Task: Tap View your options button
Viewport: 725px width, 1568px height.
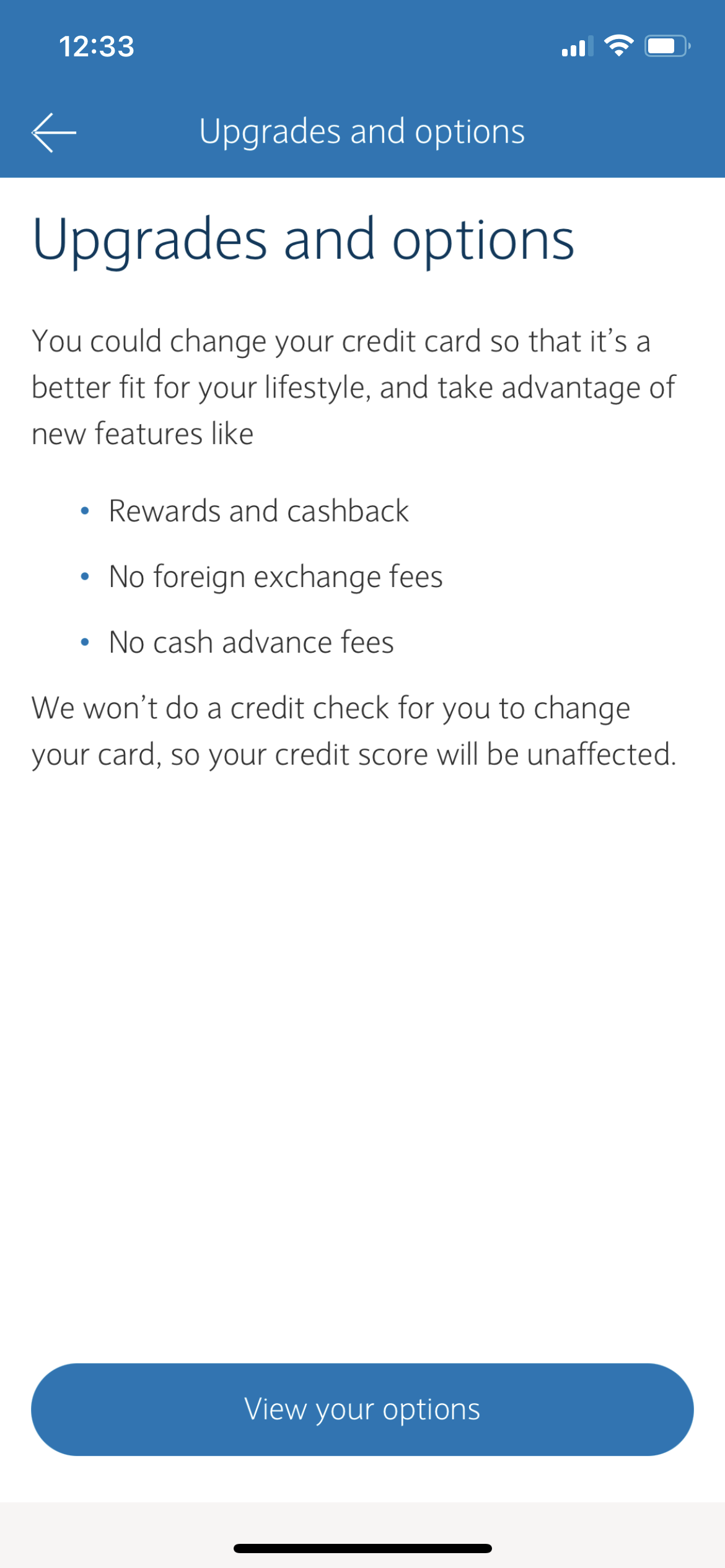Action: (362, 1409)
